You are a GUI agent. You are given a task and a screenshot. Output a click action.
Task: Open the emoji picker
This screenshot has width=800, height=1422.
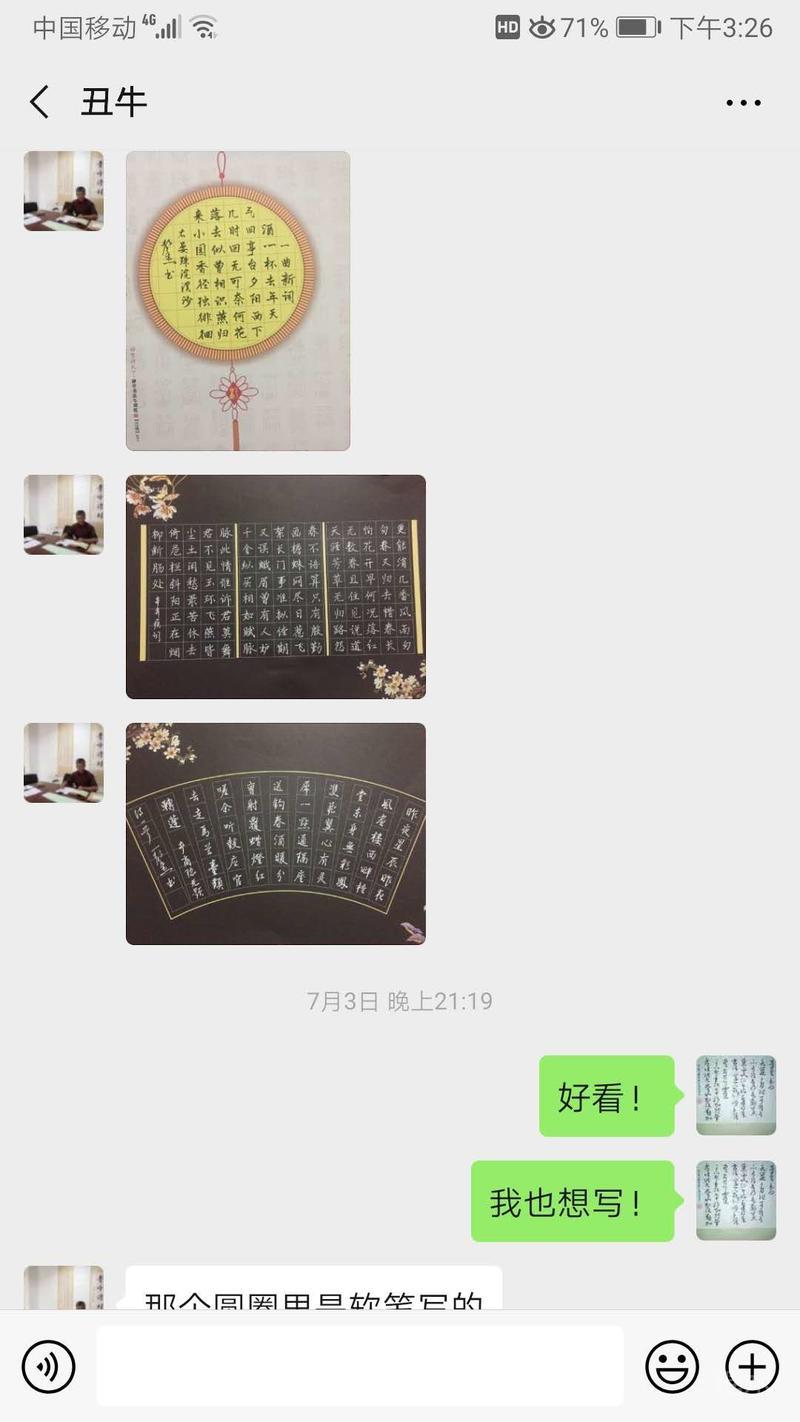pos(672,1366)
